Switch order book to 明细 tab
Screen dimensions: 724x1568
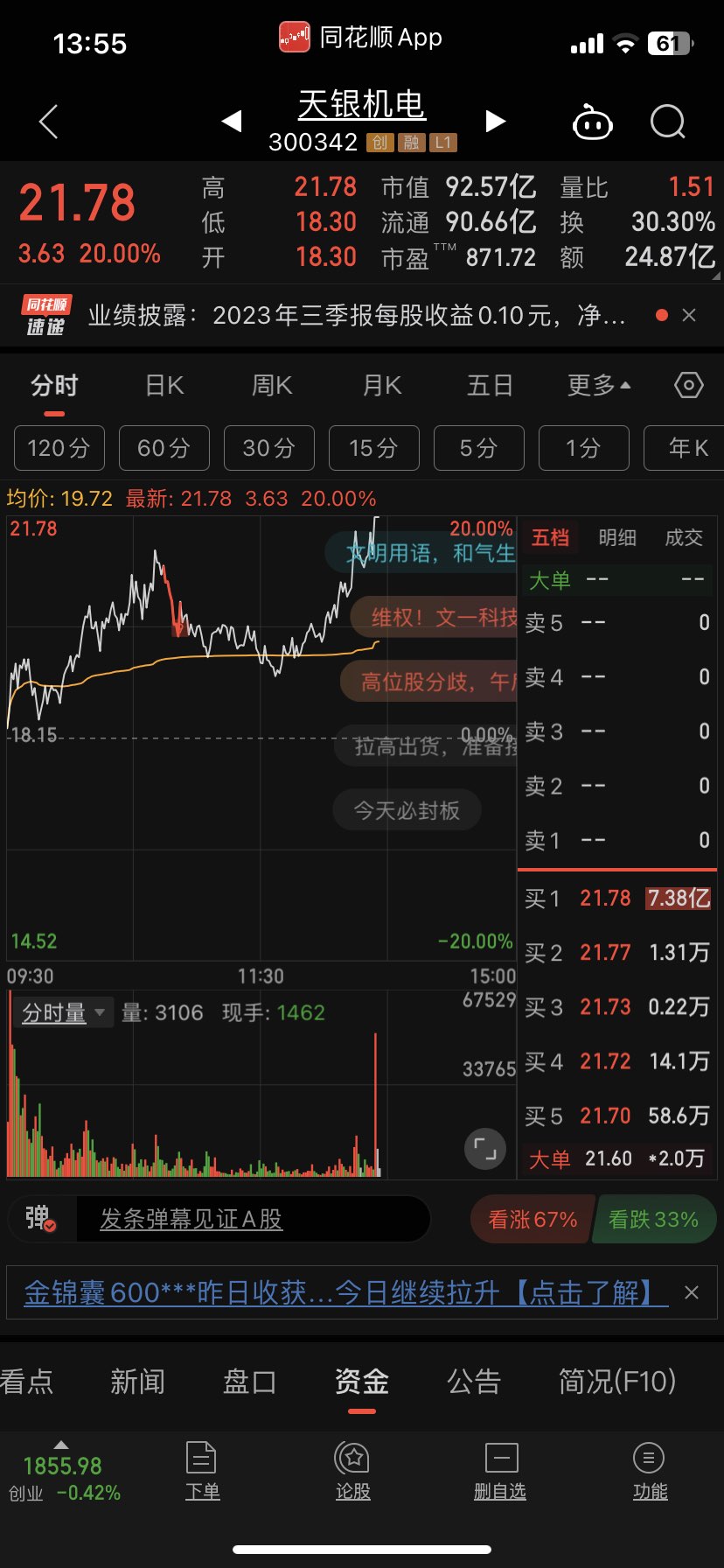[617, 537]
